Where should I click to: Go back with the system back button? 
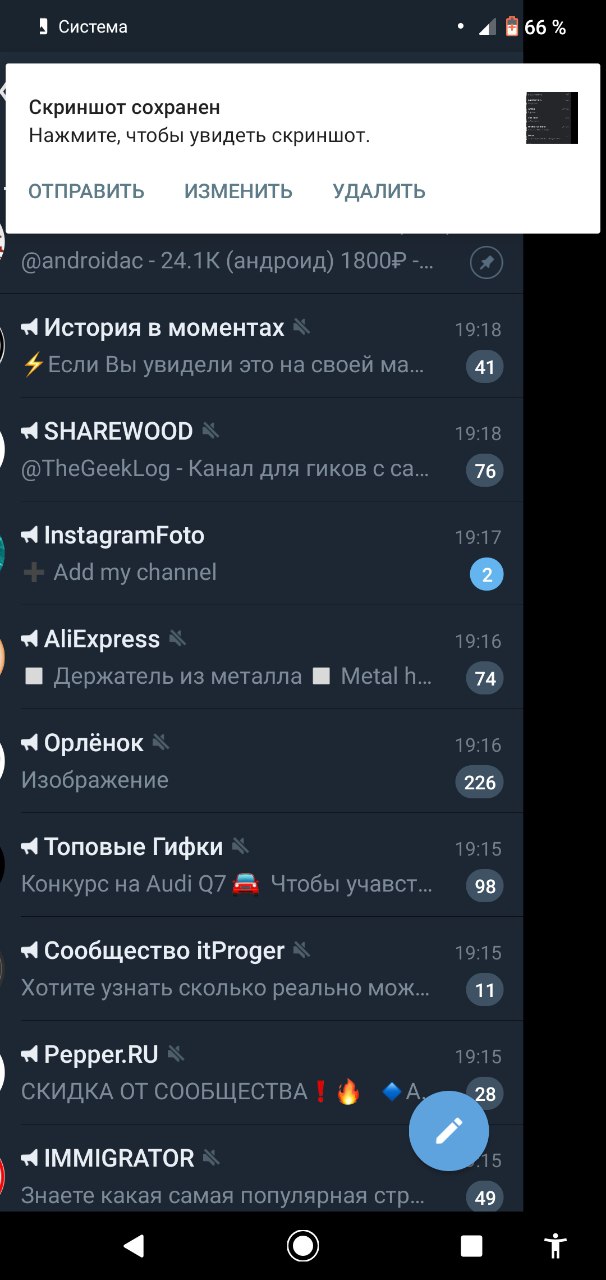[x=133, y=1245]
